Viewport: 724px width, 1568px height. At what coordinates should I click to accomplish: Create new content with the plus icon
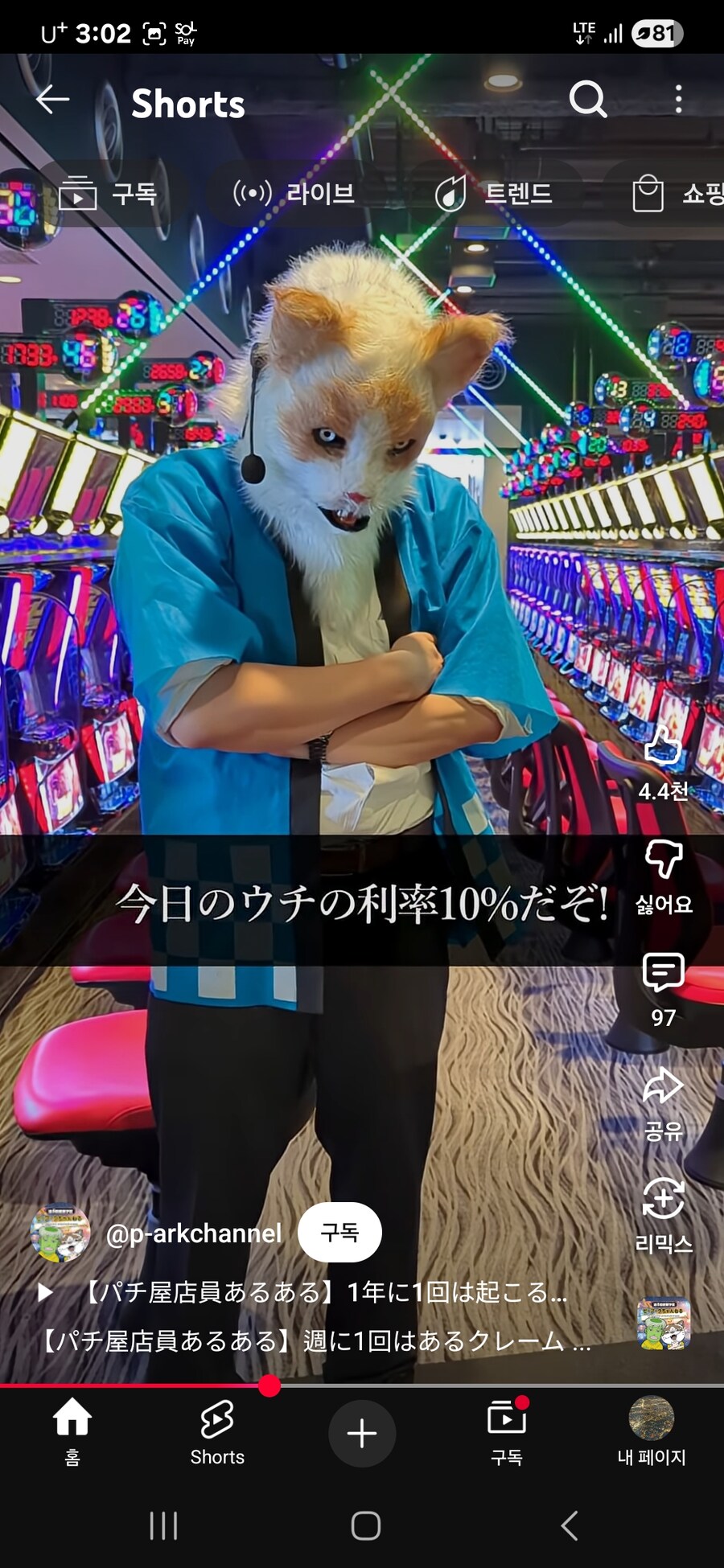[362, 1435]
